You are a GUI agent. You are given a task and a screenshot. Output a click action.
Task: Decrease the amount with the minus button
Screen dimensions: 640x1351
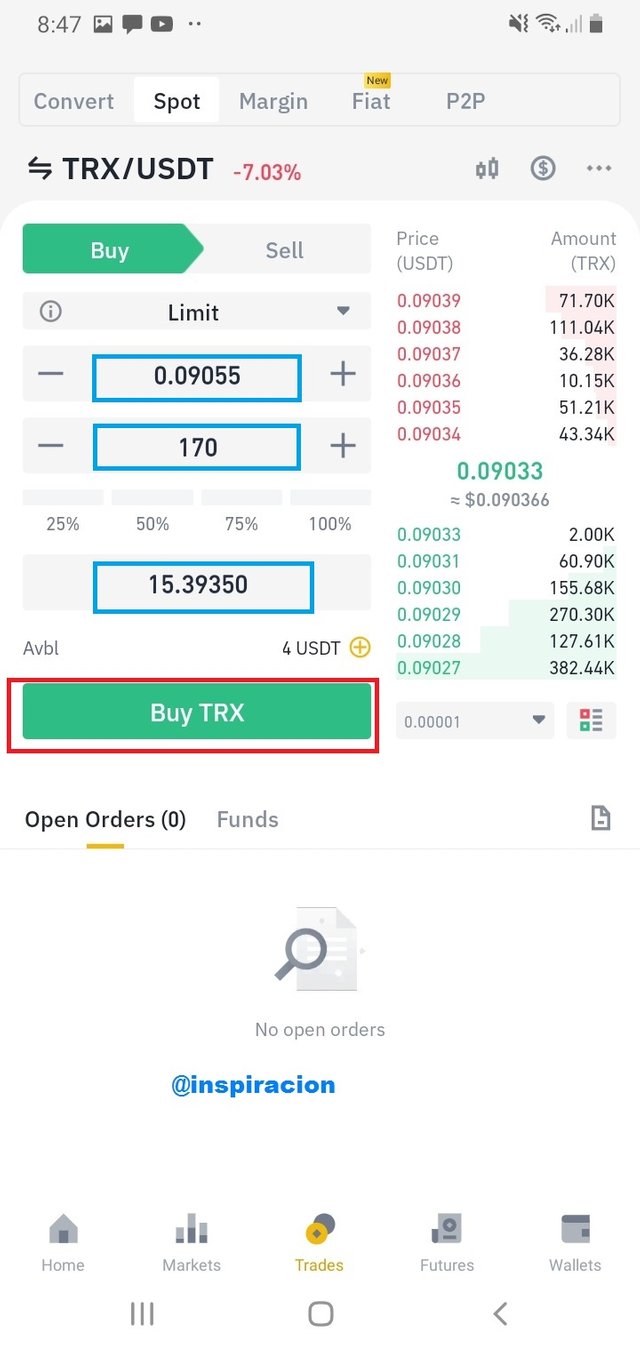51,446
